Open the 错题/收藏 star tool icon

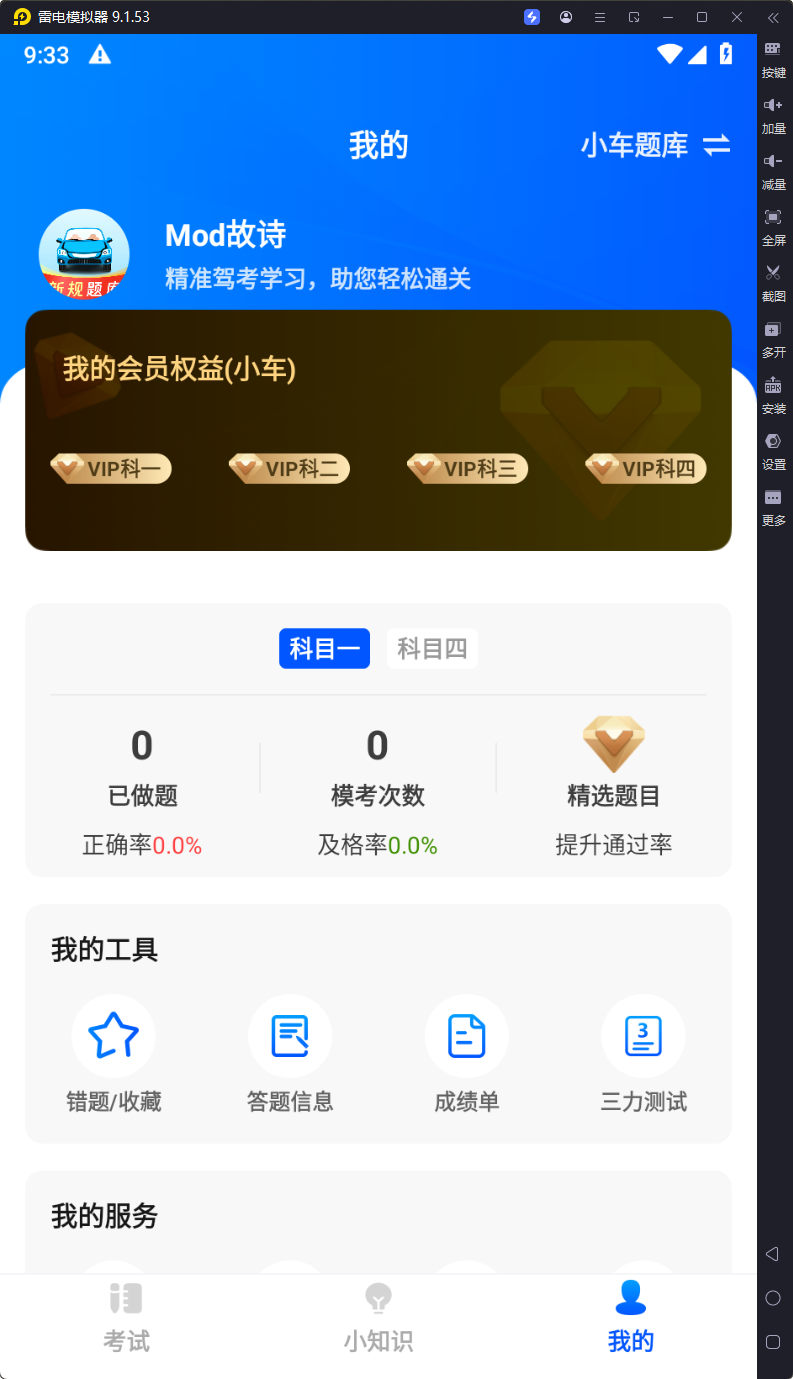point(113,1035)
